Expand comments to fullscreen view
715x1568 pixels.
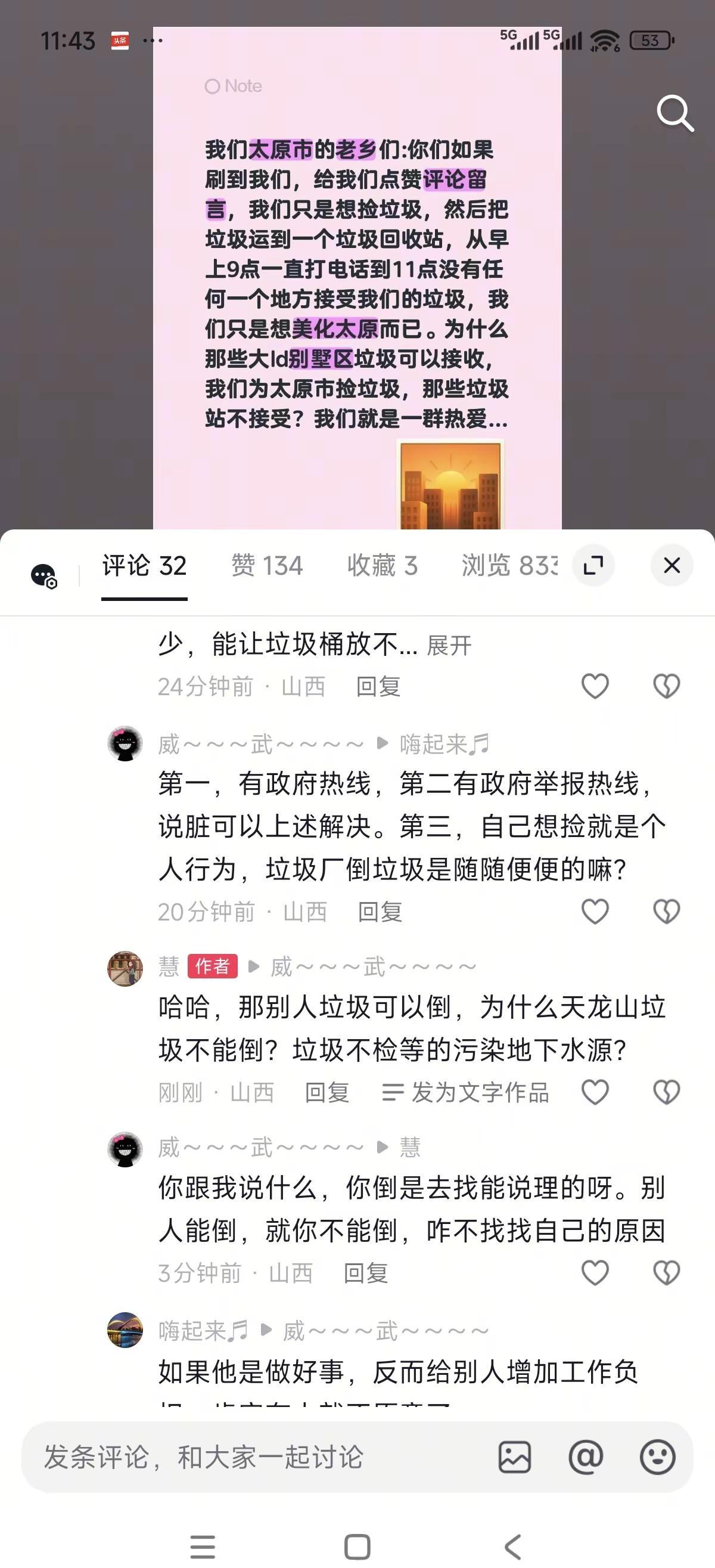tap(593, 565)
